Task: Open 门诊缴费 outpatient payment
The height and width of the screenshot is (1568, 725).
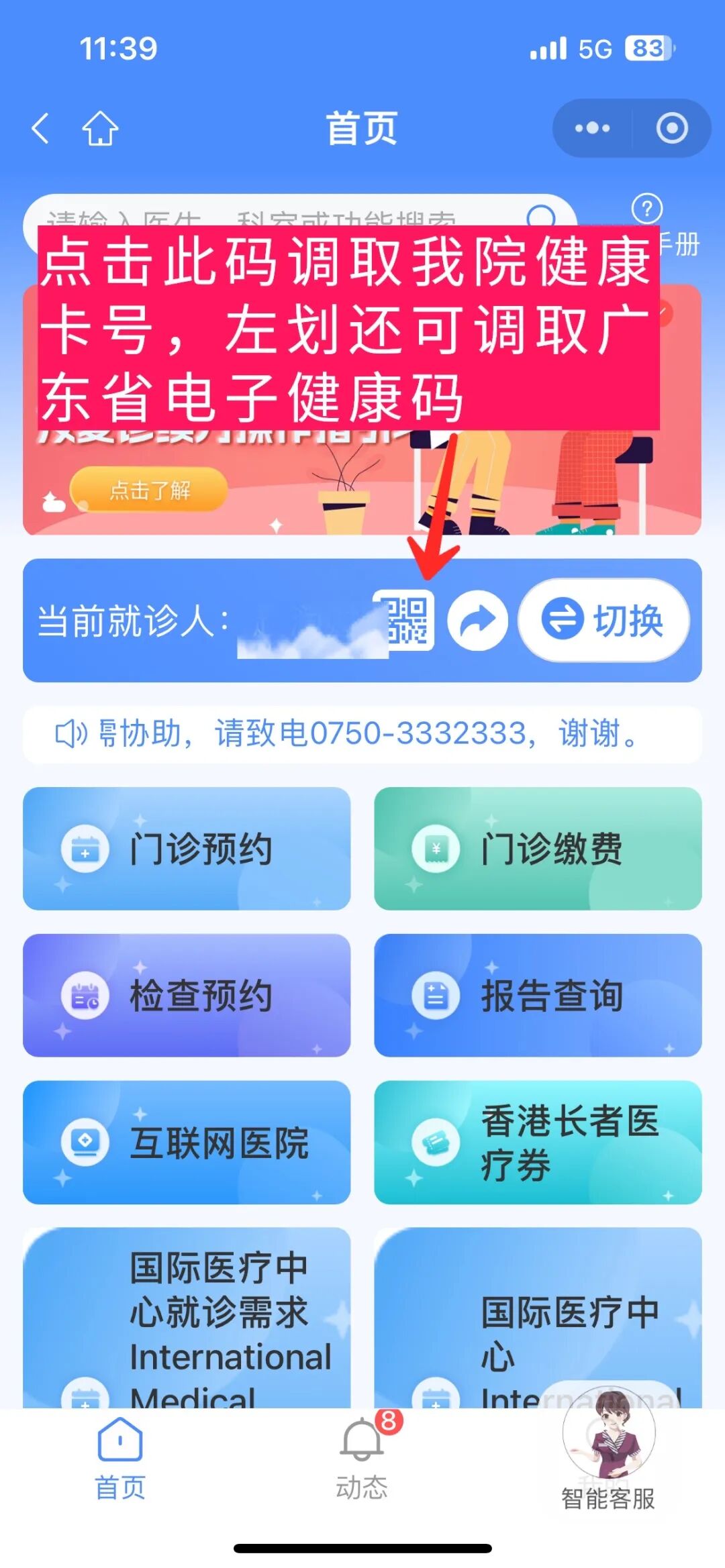Action: tap(538, 849)
